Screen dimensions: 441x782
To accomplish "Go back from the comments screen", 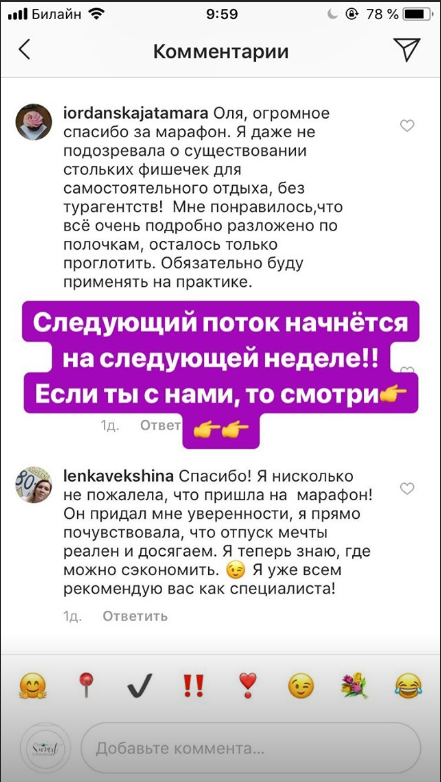I will pyautogui.click(x=24, y=51).
